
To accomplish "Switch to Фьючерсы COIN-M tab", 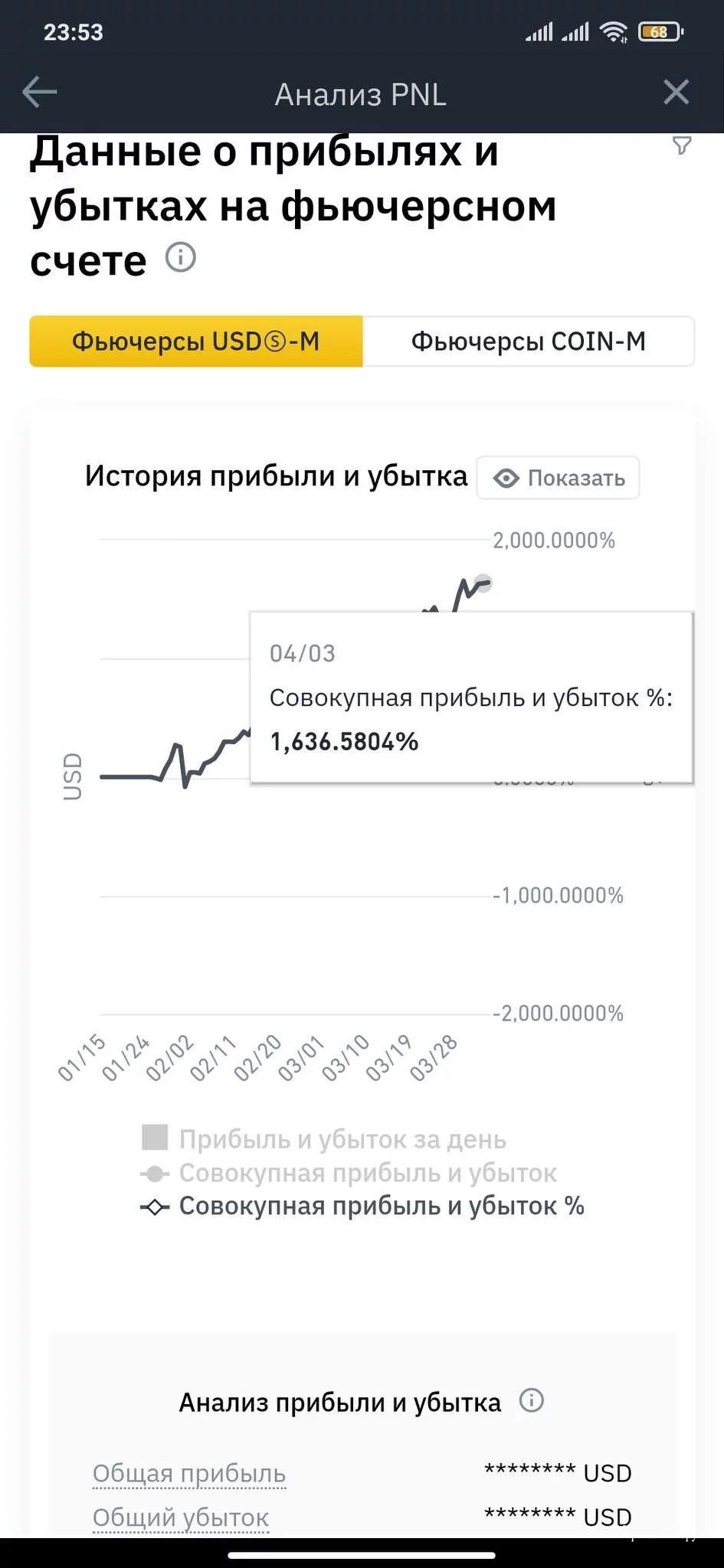I will pos(528,341).
